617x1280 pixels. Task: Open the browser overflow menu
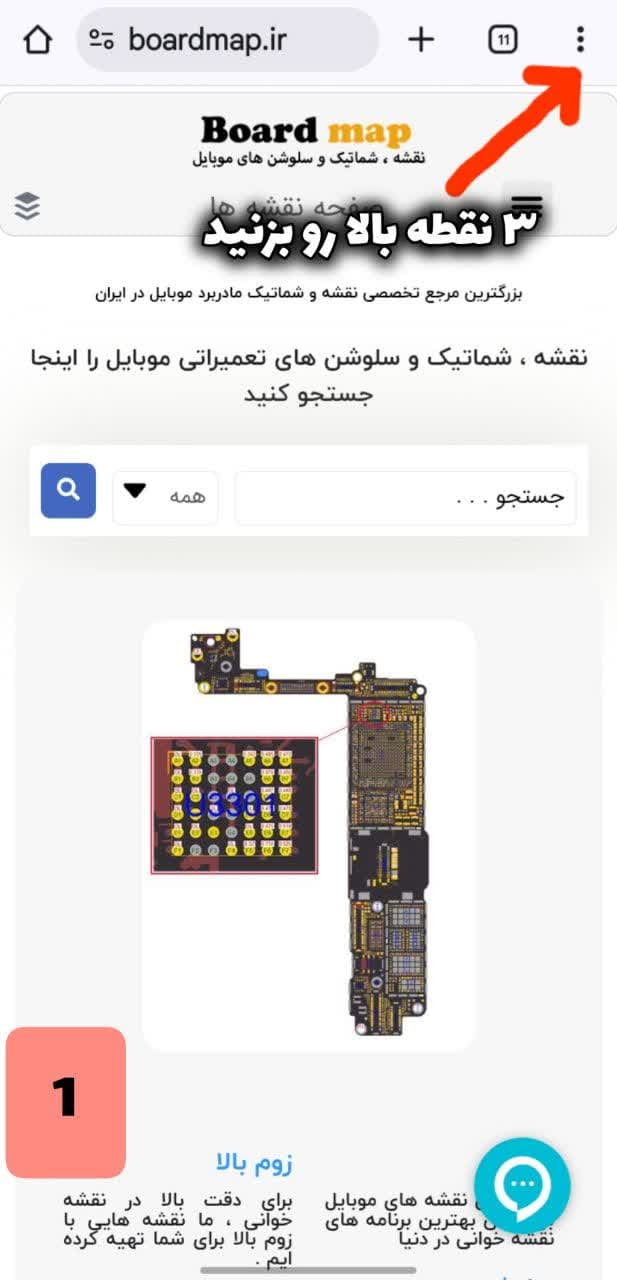(580, 40)
